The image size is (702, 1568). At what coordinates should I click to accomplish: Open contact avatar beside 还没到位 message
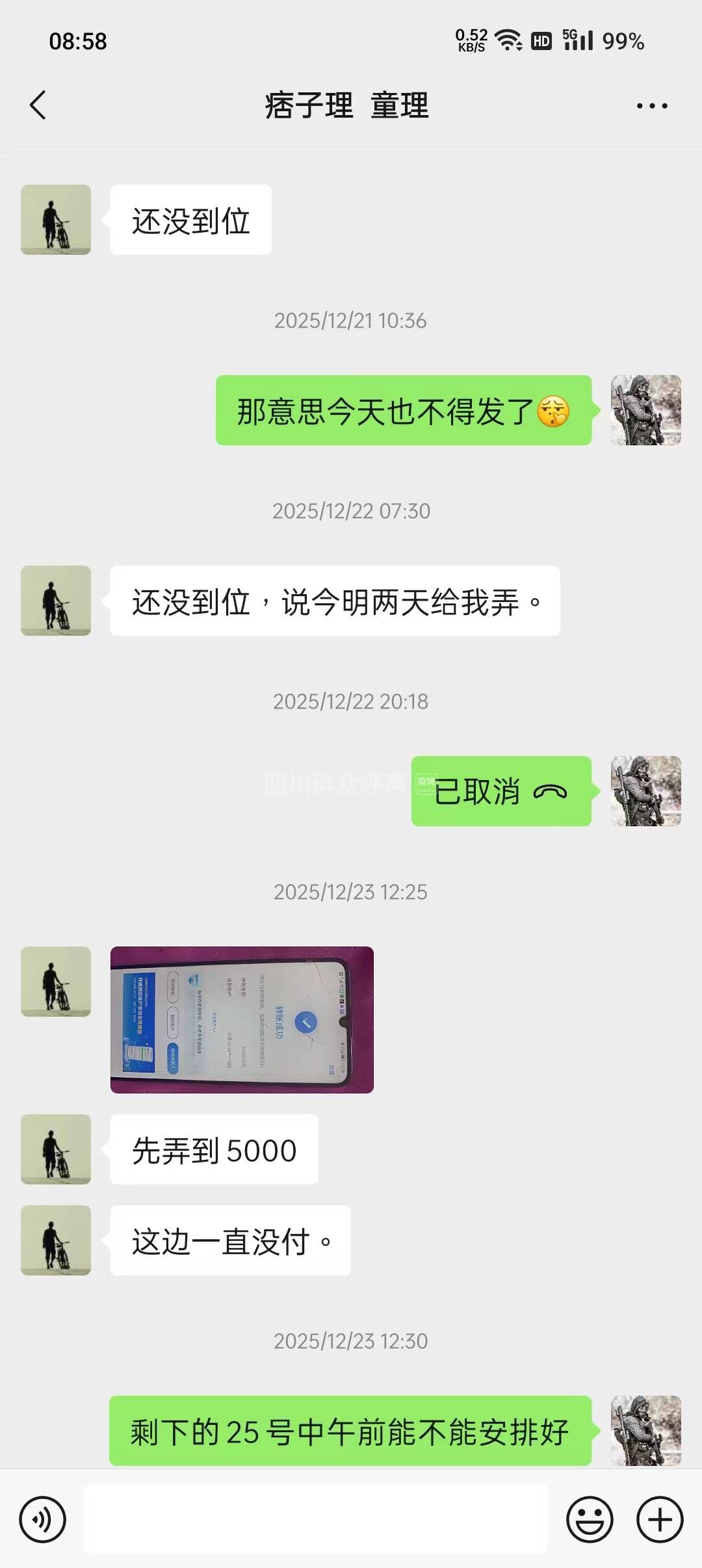[x=56, y=220]
